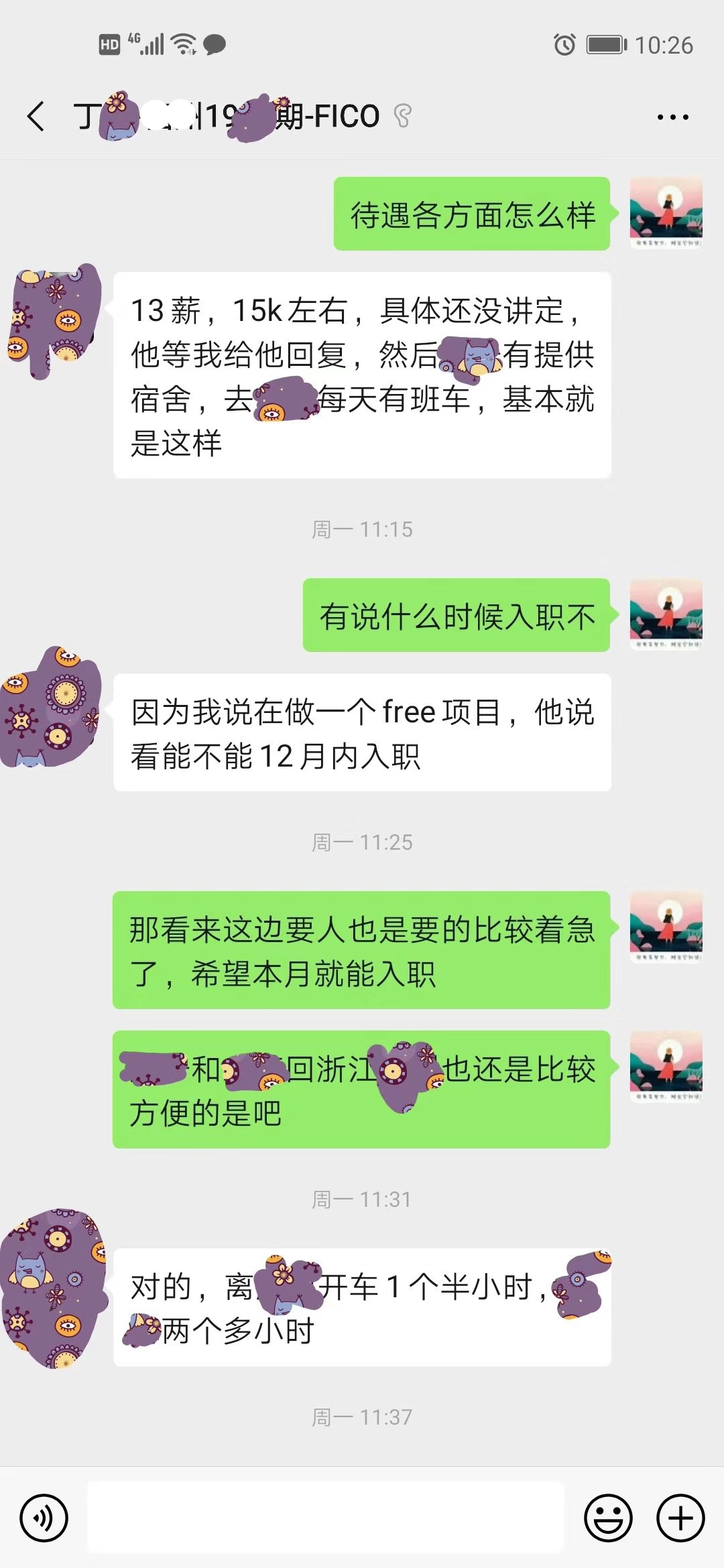Focus the message text field
The image size is (724, 1568).
325,1518
